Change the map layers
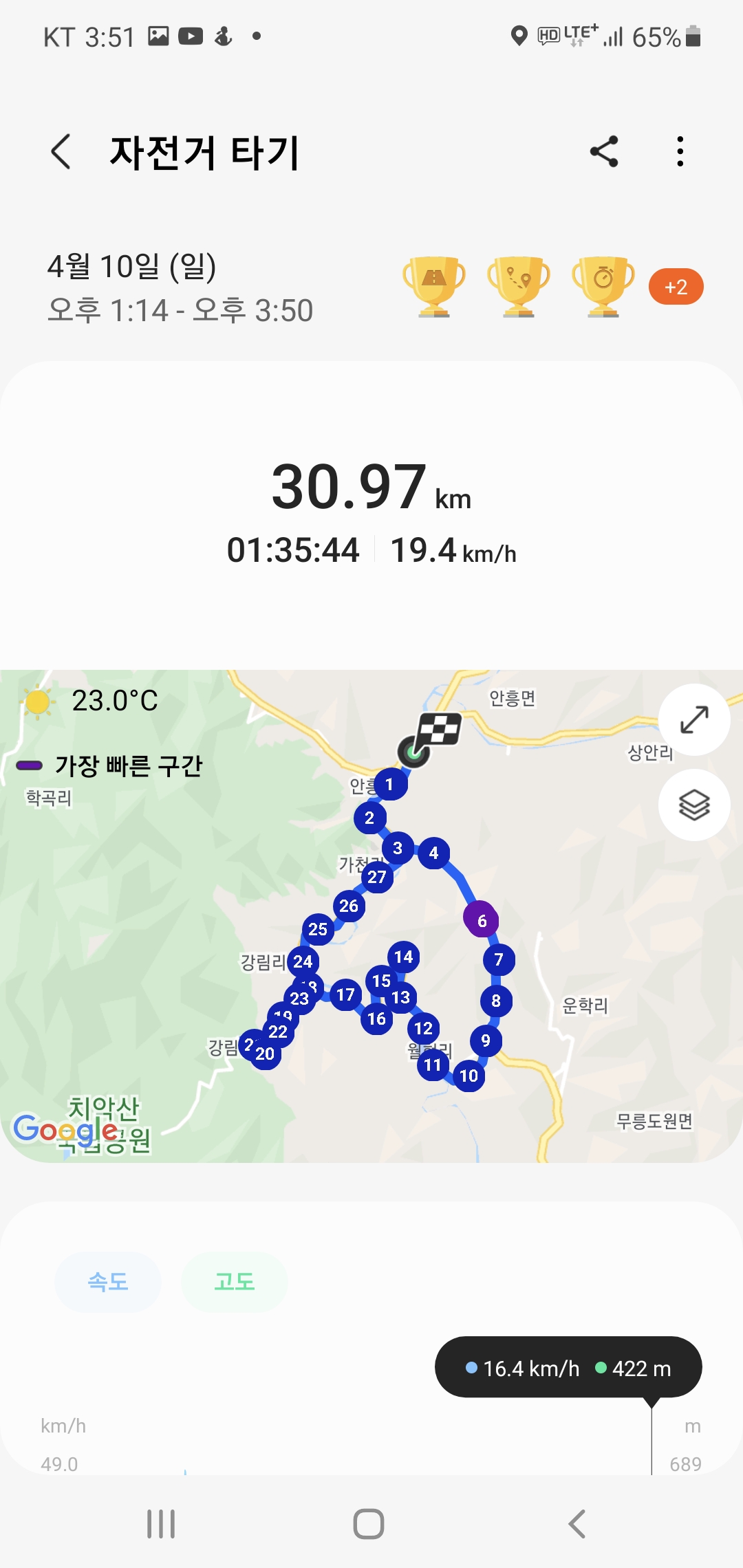Image resolution: width=743 pixels, height=1568 pixels. coord(694,805)
